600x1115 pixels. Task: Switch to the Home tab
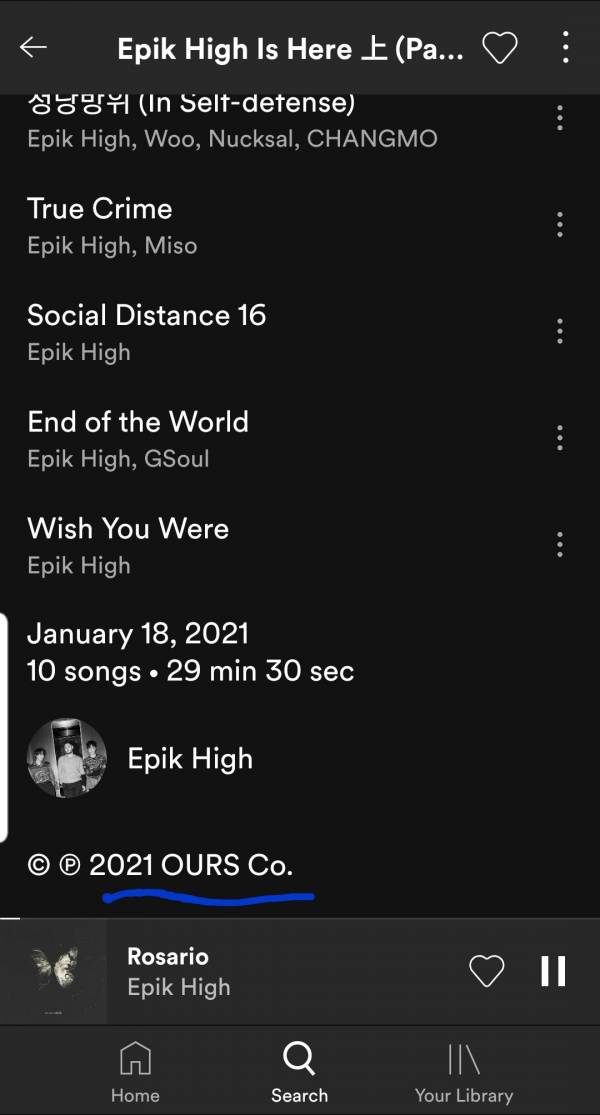135,1071
